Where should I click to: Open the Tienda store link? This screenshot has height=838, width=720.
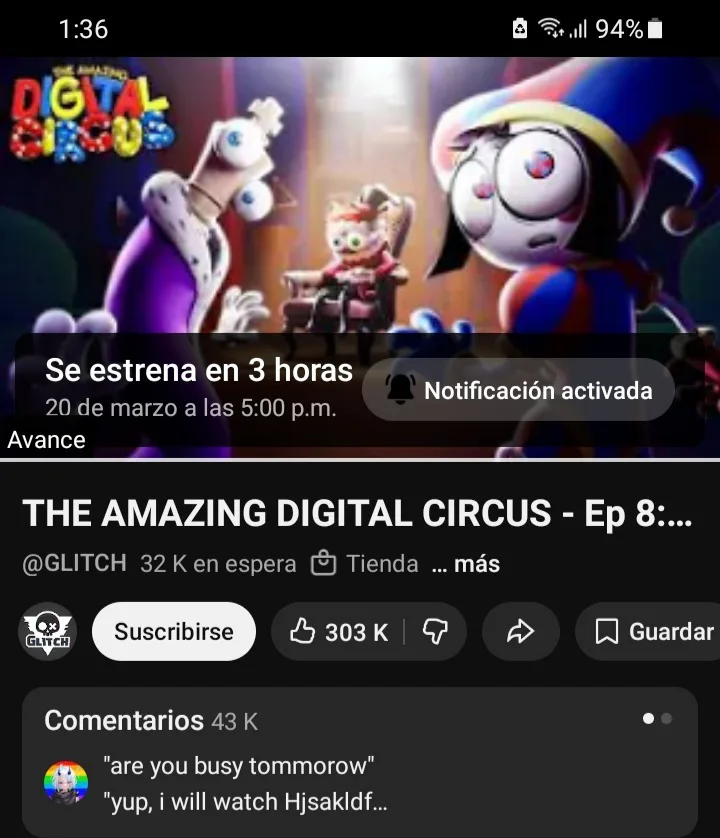click(x=365, y=564)
